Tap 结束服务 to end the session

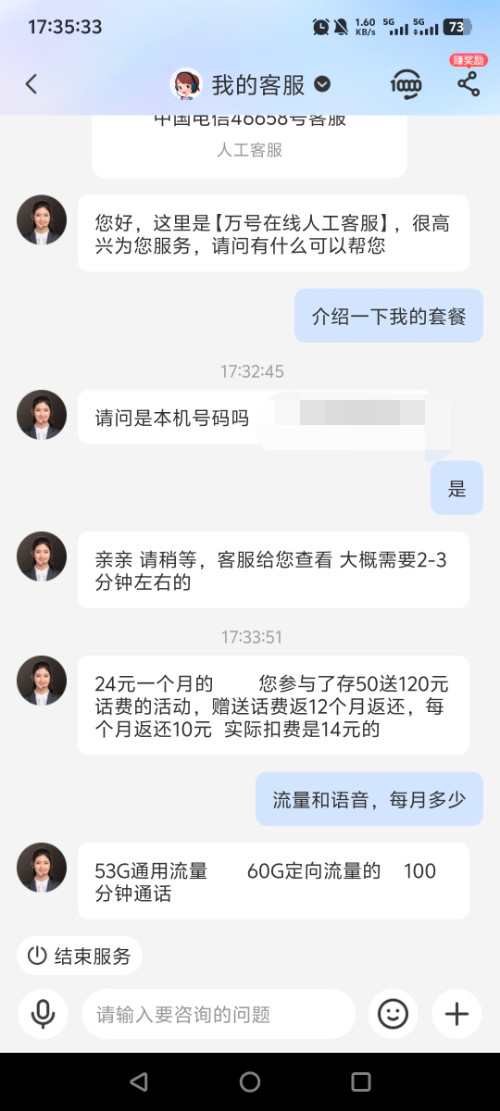tap(79, 956)
